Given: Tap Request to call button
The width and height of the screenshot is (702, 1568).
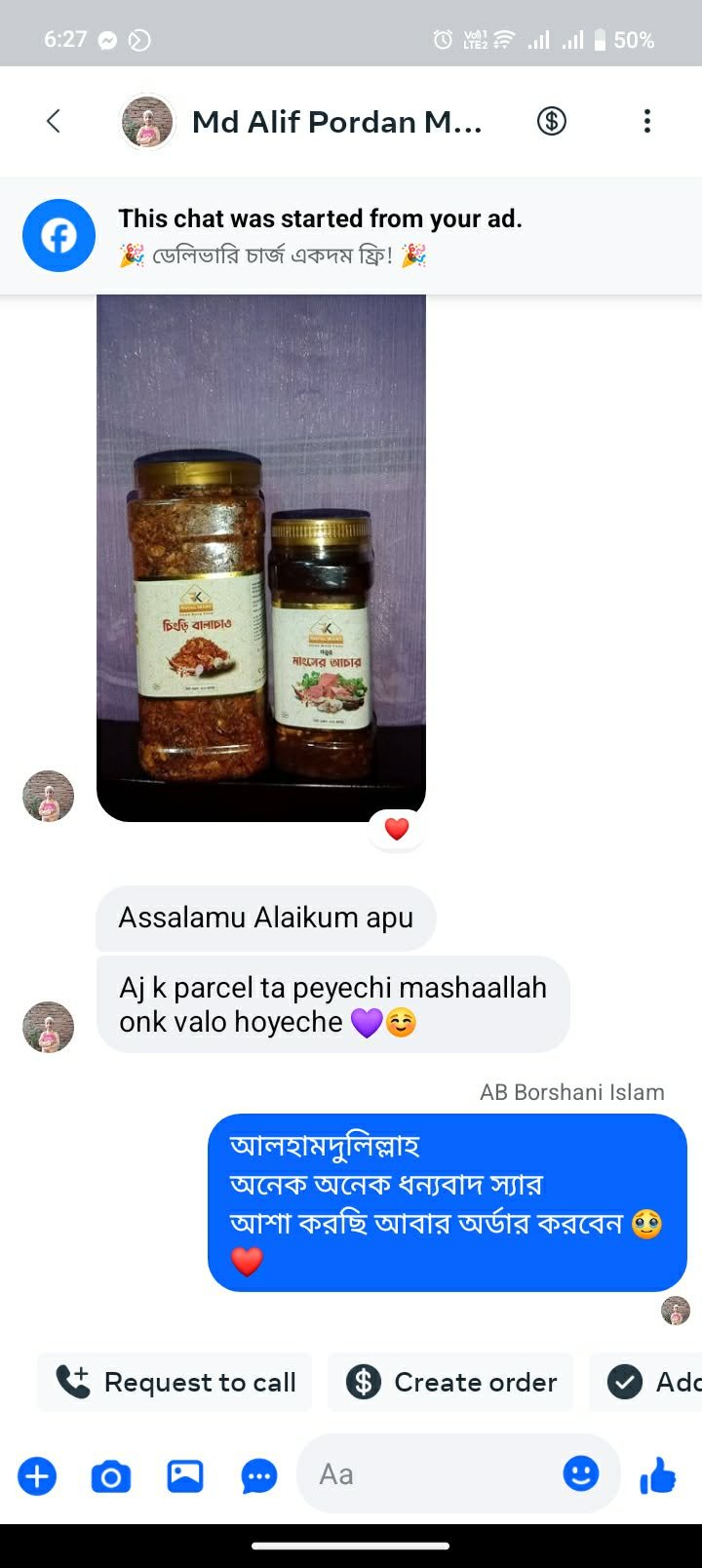Looking at the screenshot, I should [175, 1382].
